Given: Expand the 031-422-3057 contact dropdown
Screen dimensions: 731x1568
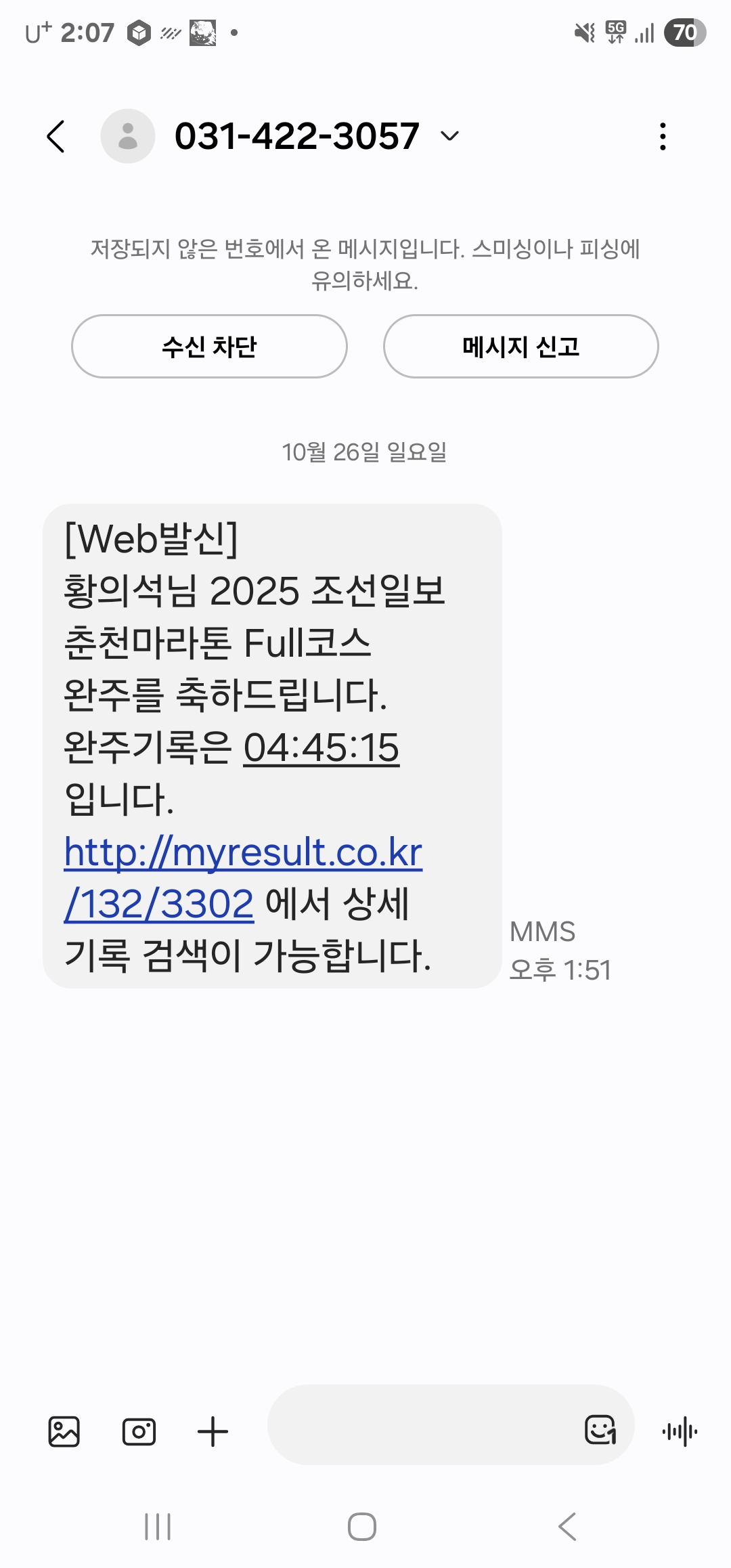Looking at the screenshot, I should tap(449, 136).
